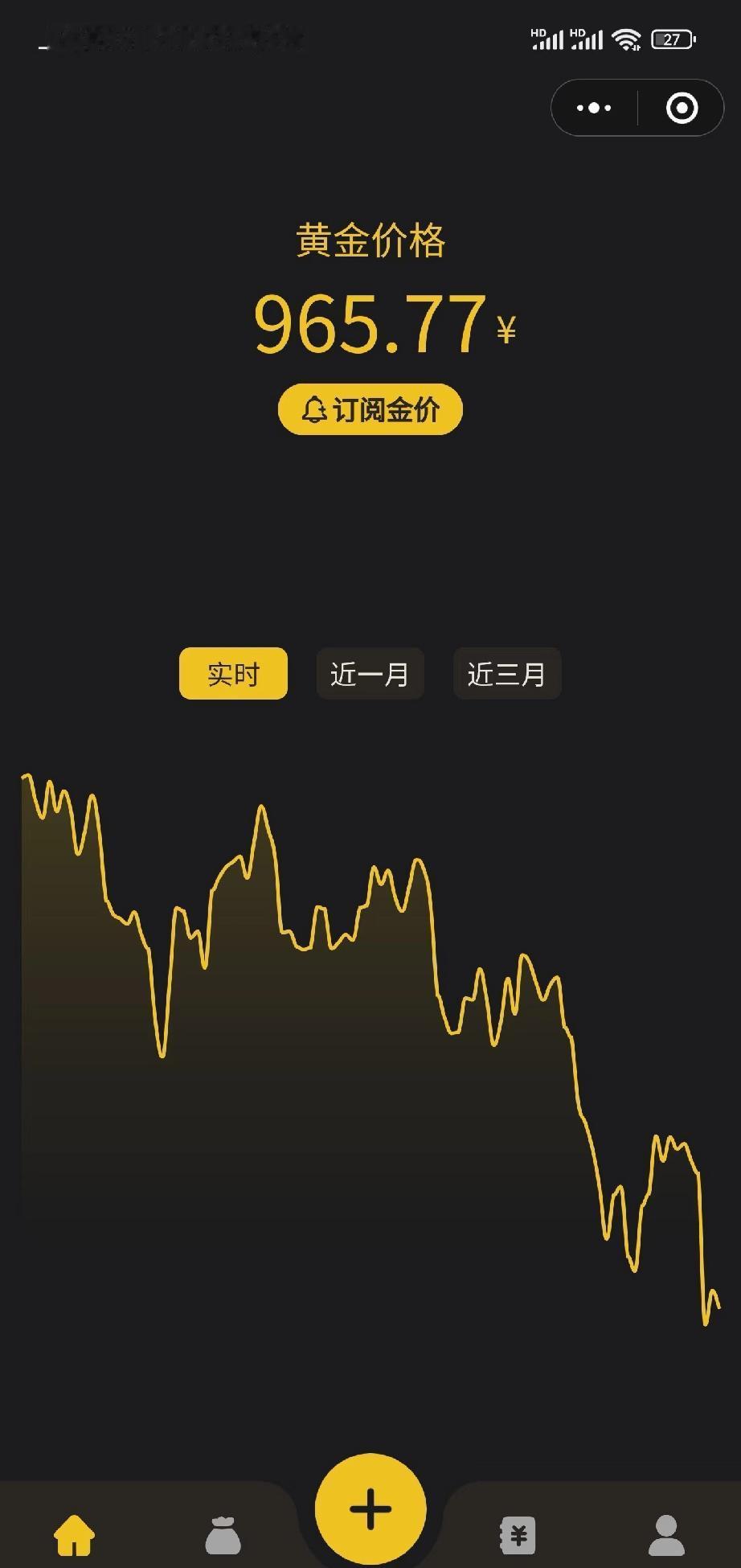Open the mini program more-options menu

click(x=594, y=108)
